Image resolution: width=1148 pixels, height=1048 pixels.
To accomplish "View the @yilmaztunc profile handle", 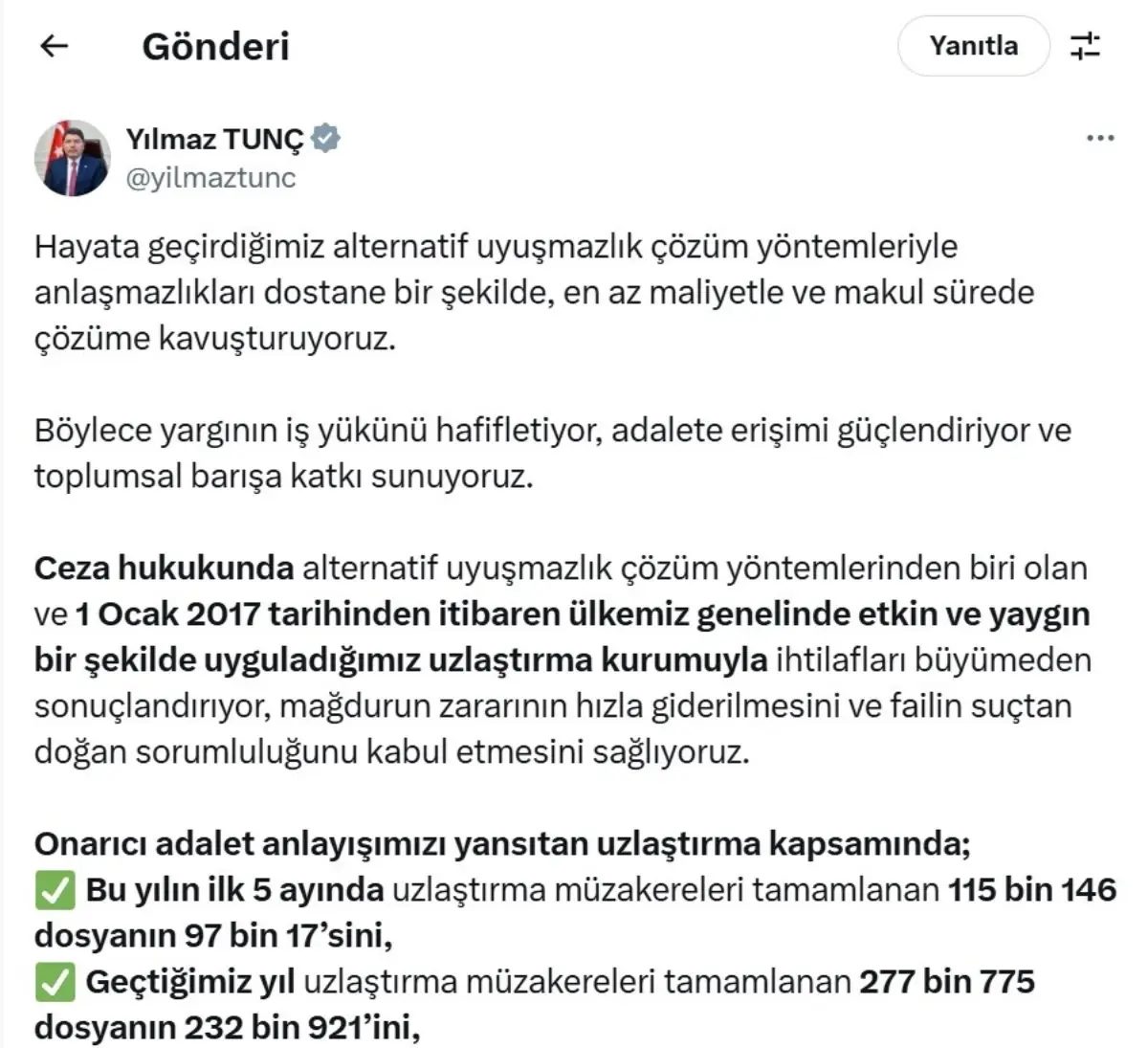I will point(210,178).
